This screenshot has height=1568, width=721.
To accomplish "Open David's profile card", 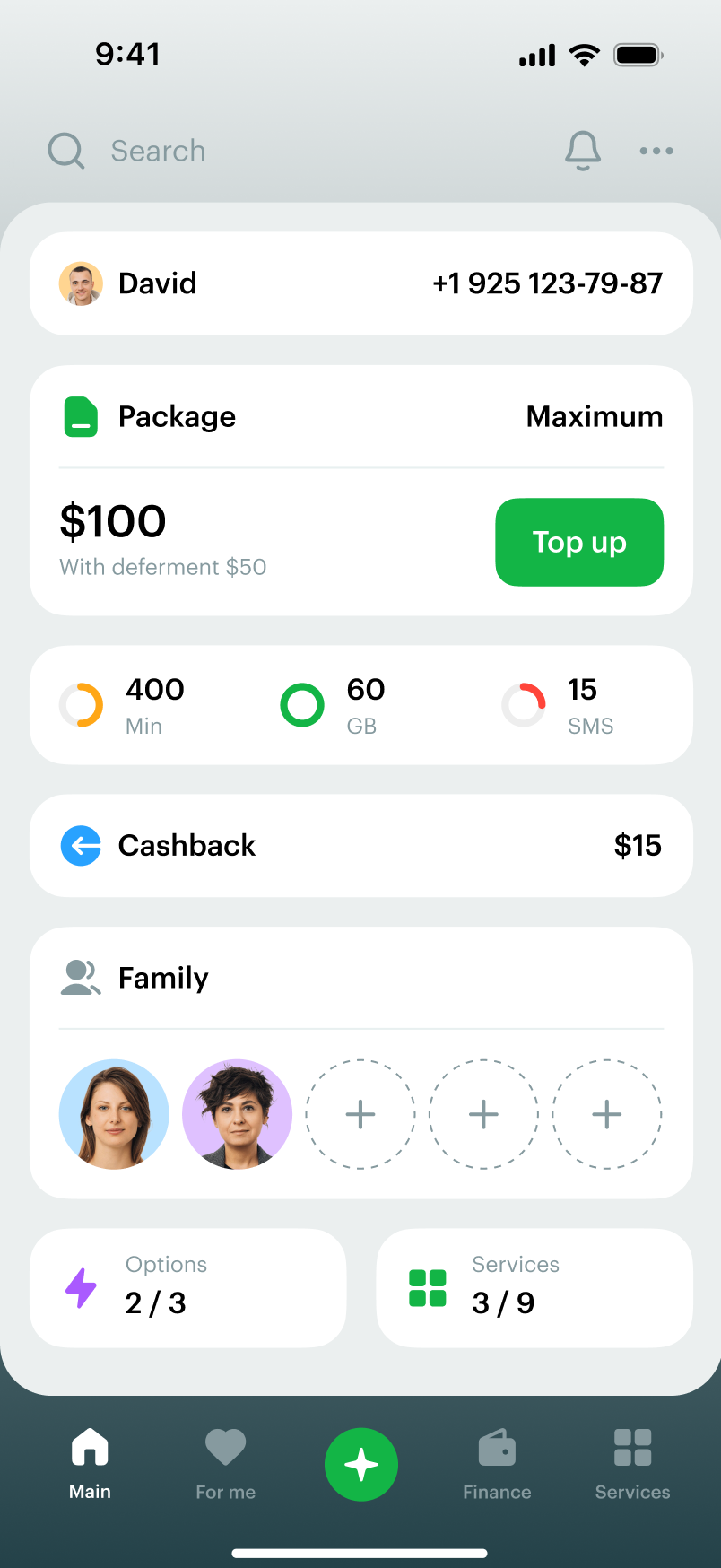I will point(361,283).
